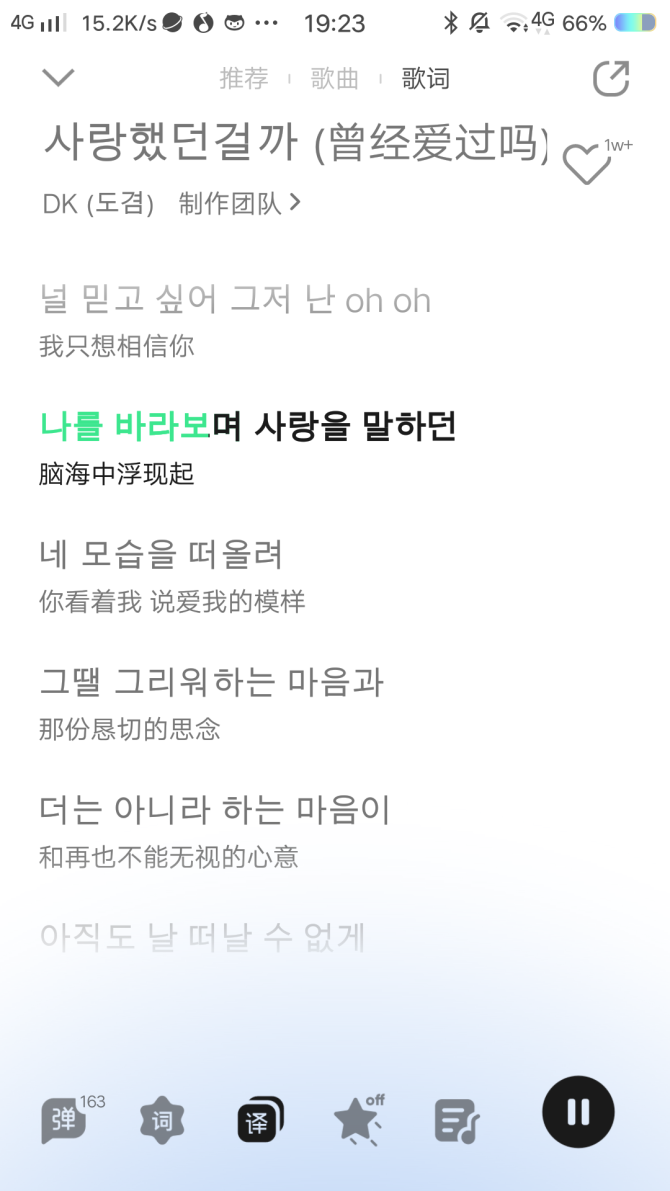The width and height of the screenshot is (670, 1191).
Task: Jump to lyric line 그땔 그리워하는 마음과
Action: pyautogui.click(x=211, y=682)
